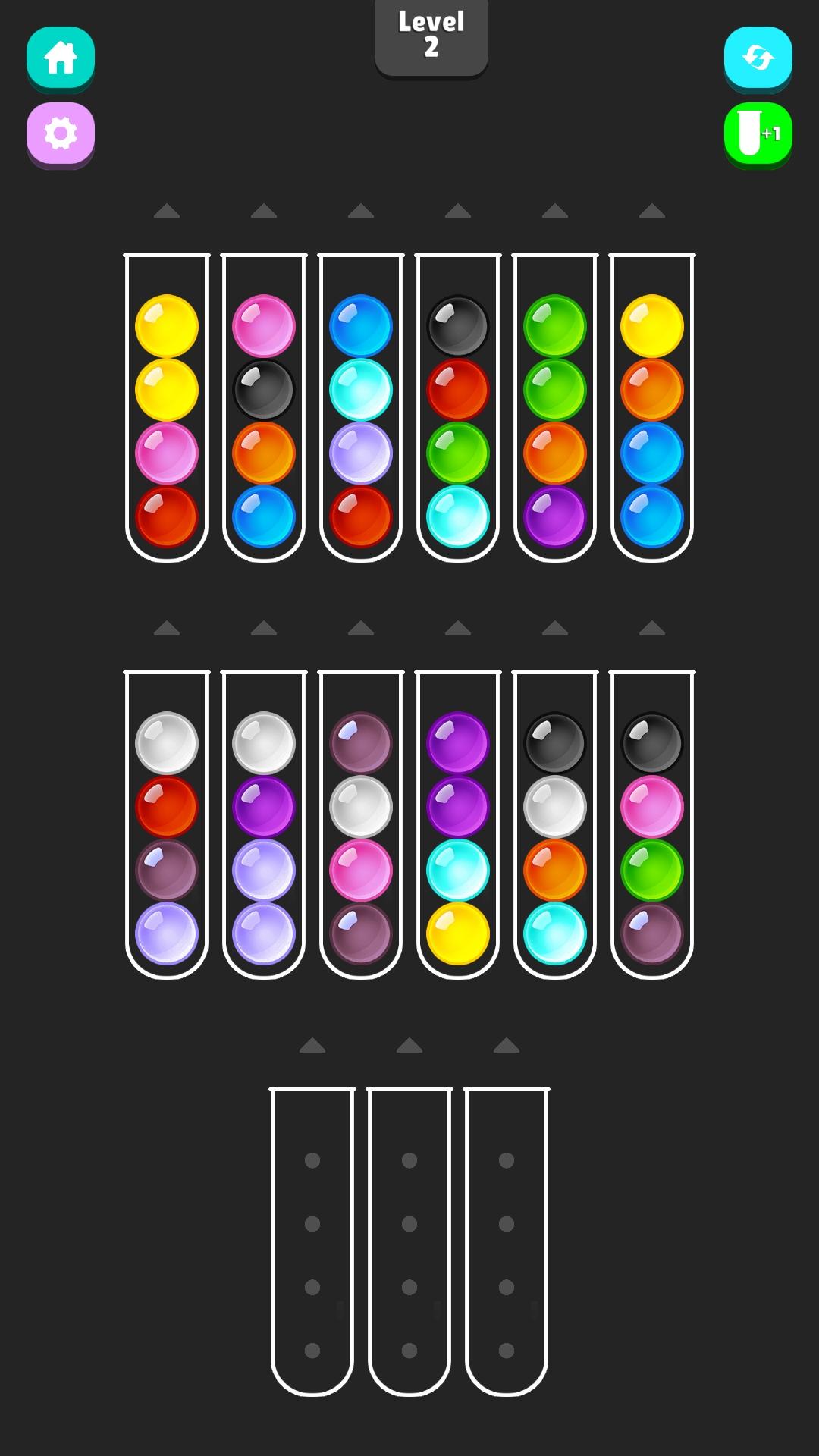The image size is (819, 1456).
Task: Select the top-row tube with pink ball on top
Action: point(264,409)
